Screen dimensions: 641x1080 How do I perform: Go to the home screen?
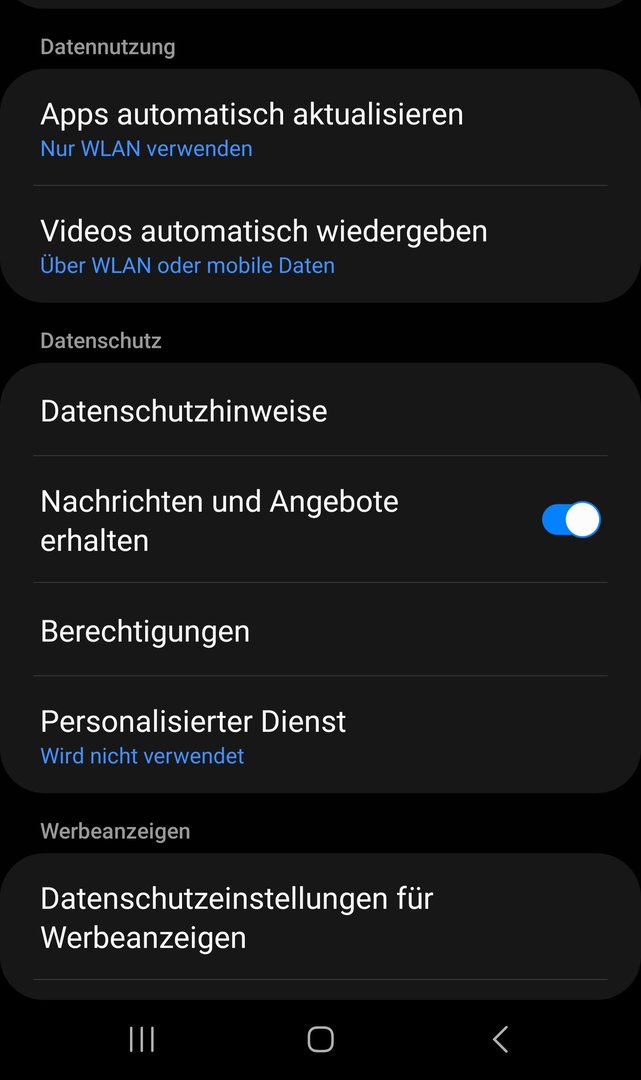pos(320,1039)
